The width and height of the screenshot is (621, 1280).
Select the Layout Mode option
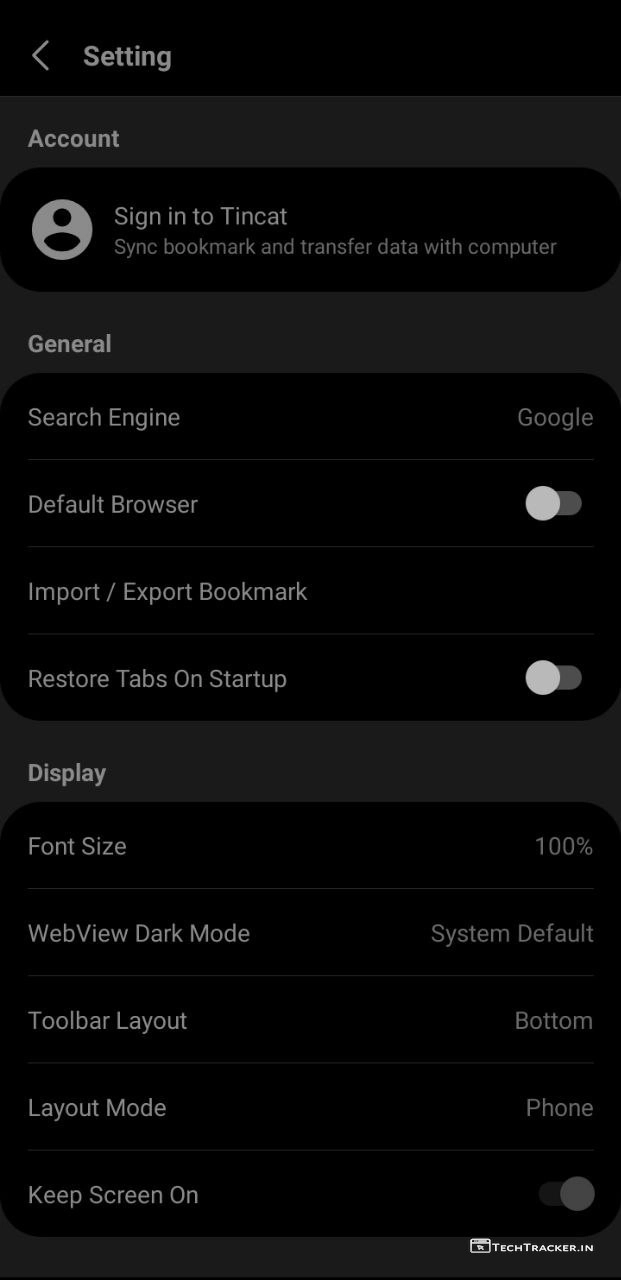[x=310, y=1107]
